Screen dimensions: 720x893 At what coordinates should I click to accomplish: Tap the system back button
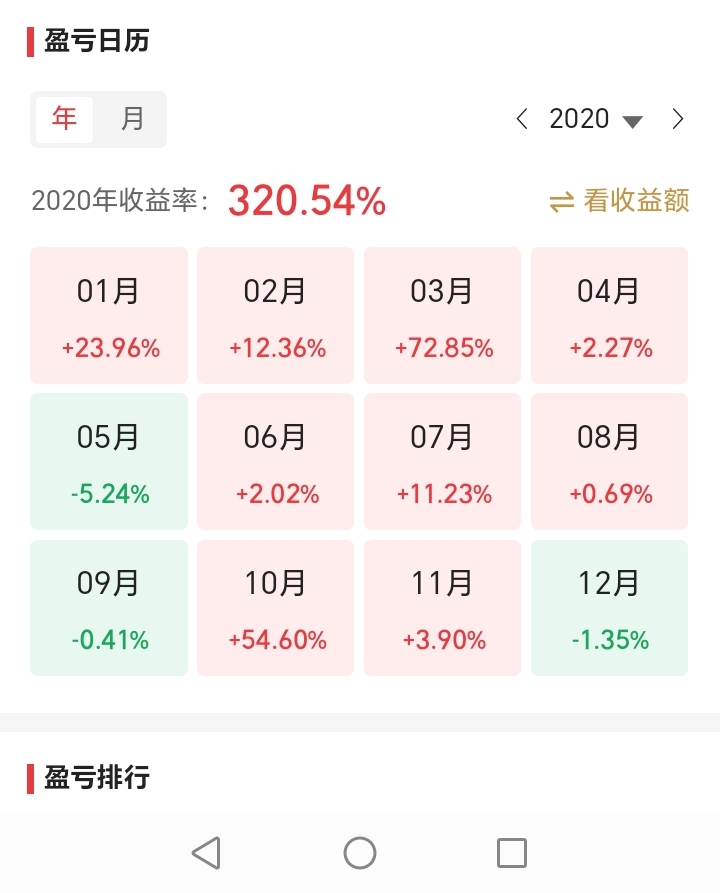tap(206, 853)
